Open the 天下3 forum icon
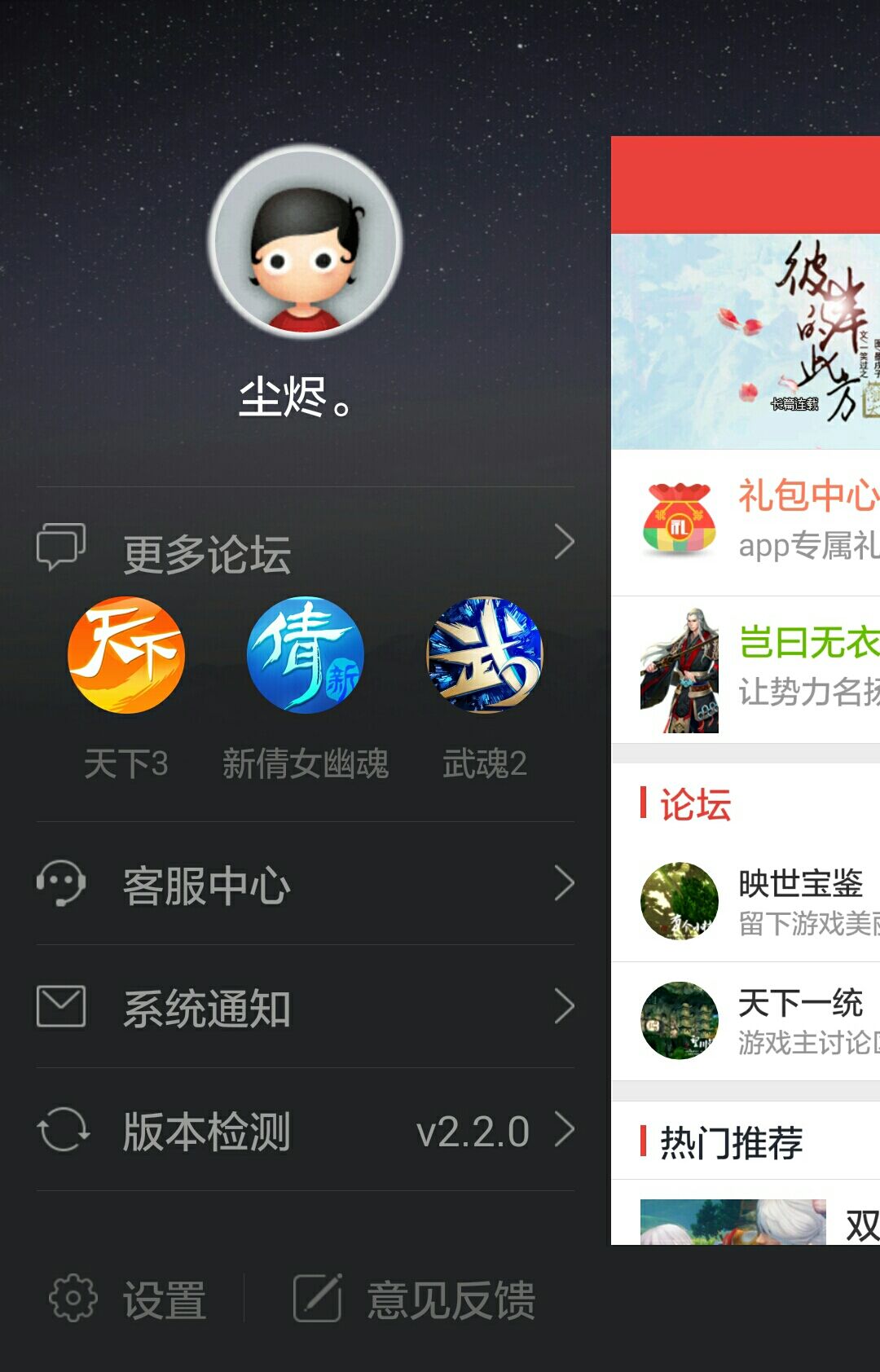Screen dimensions: 880x1372 (126, 656)
